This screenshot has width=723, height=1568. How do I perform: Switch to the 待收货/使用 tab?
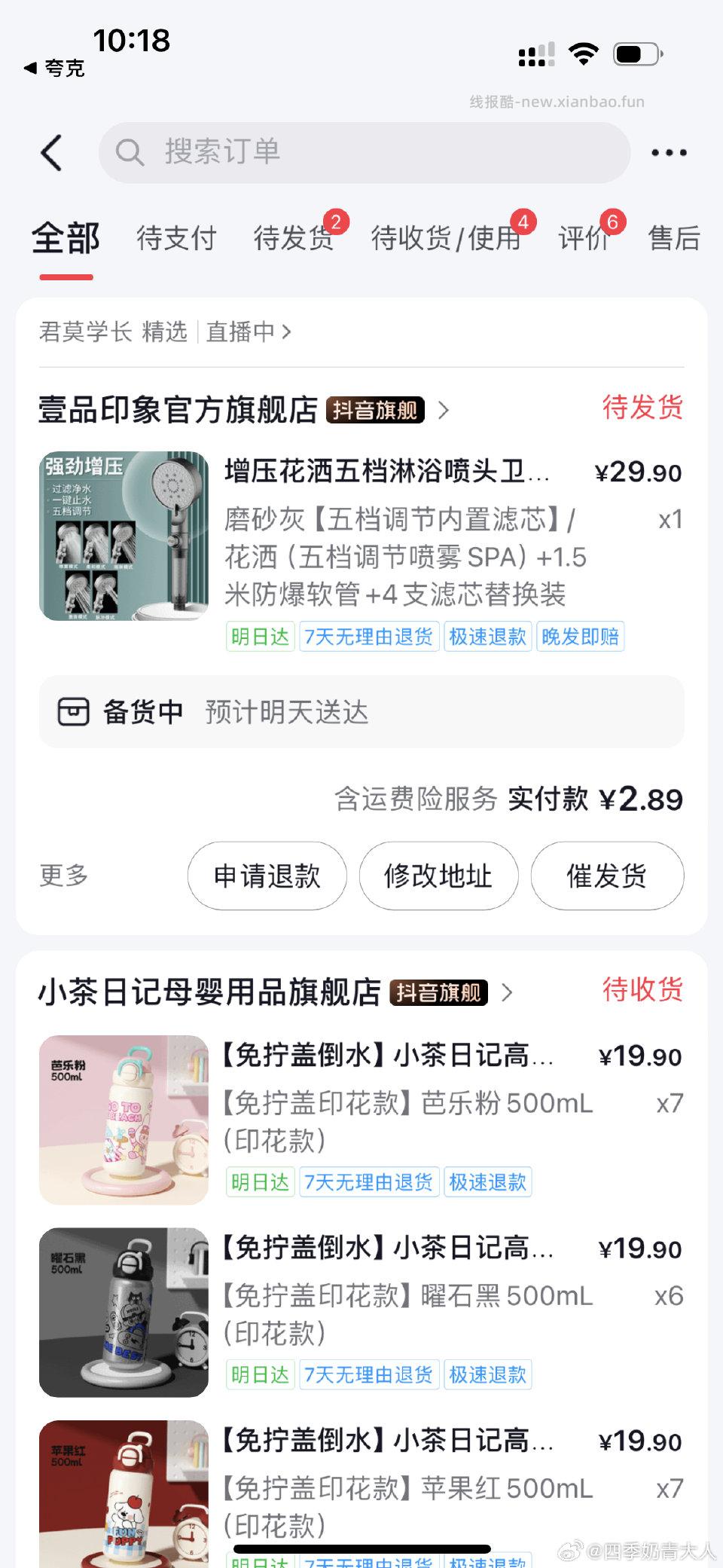(445, 238)
